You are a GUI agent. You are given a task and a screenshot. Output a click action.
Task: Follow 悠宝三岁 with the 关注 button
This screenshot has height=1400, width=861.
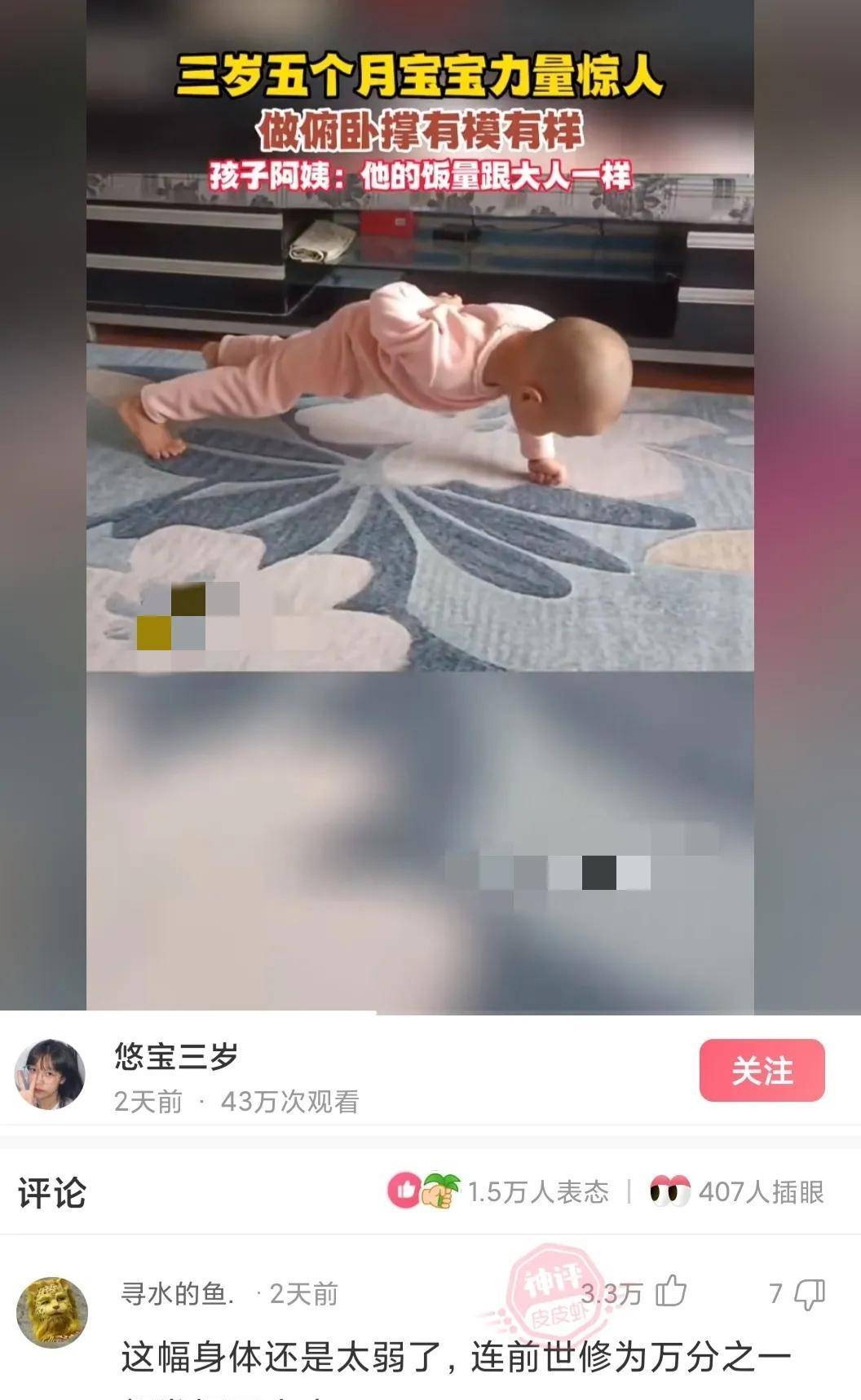[x=762, y=1070]
